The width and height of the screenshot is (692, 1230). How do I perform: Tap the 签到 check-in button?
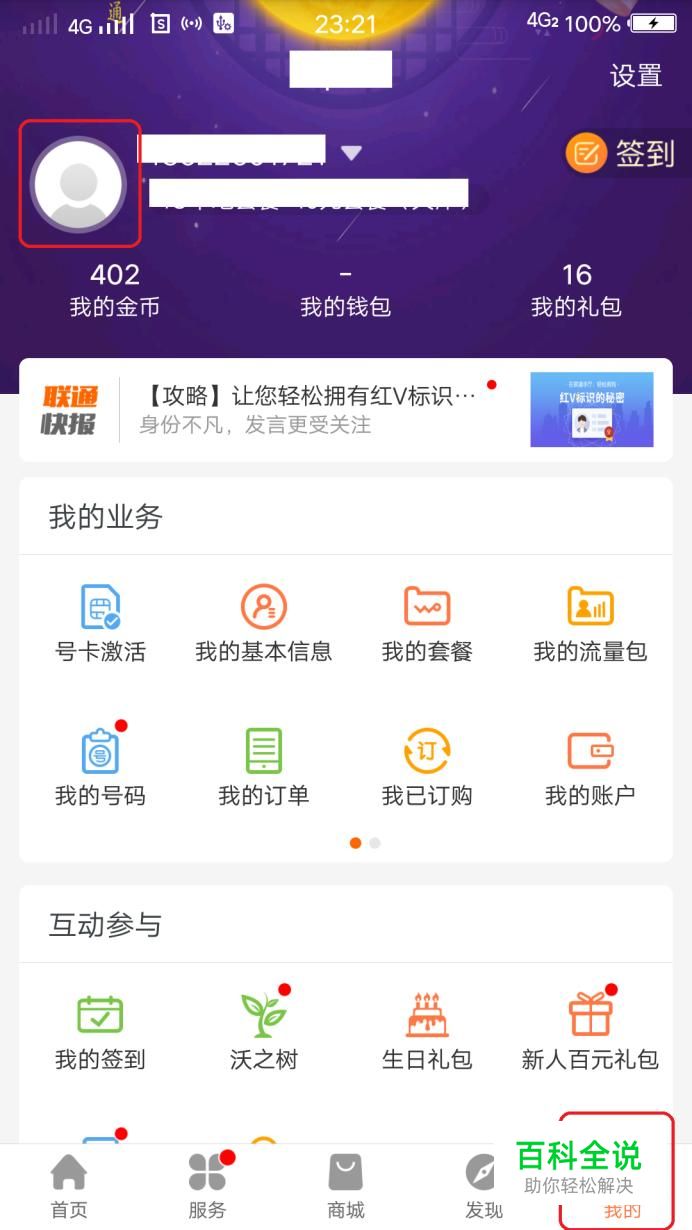[620, 154]
